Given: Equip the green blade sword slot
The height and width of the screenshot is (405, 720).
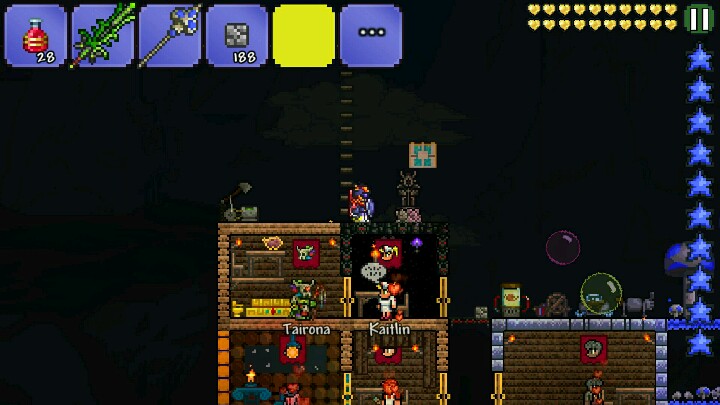Looking at the screenshot, I should click(x=103, y=36).
